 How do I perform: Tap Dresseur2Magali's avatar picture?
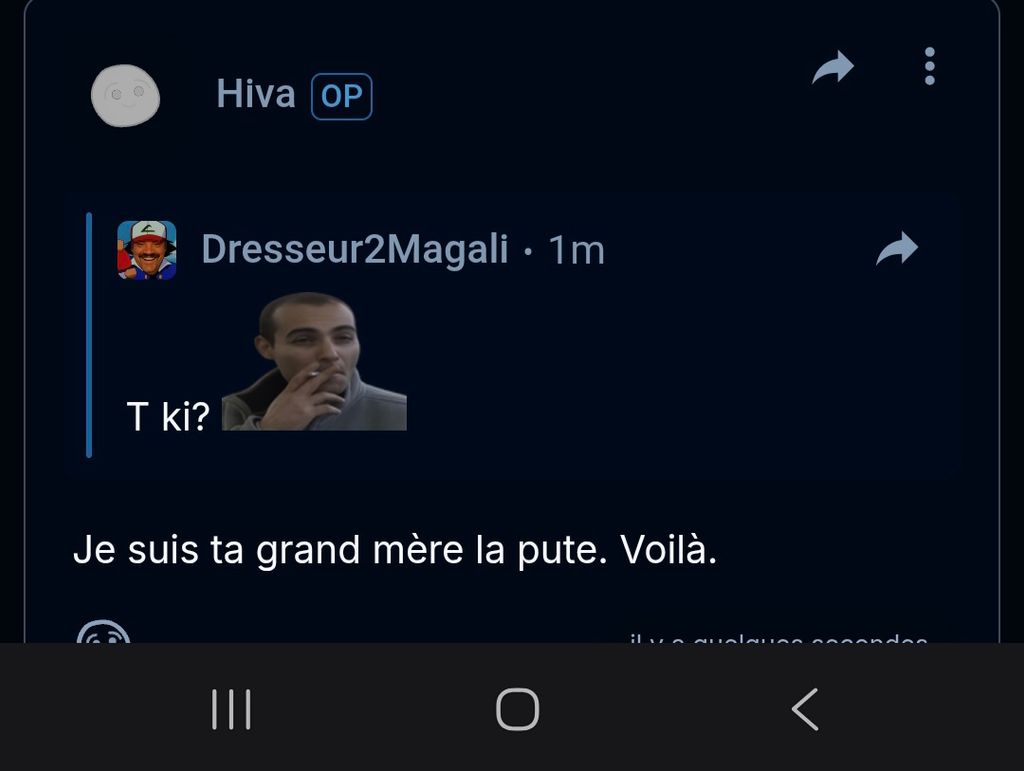click(147, 249)
